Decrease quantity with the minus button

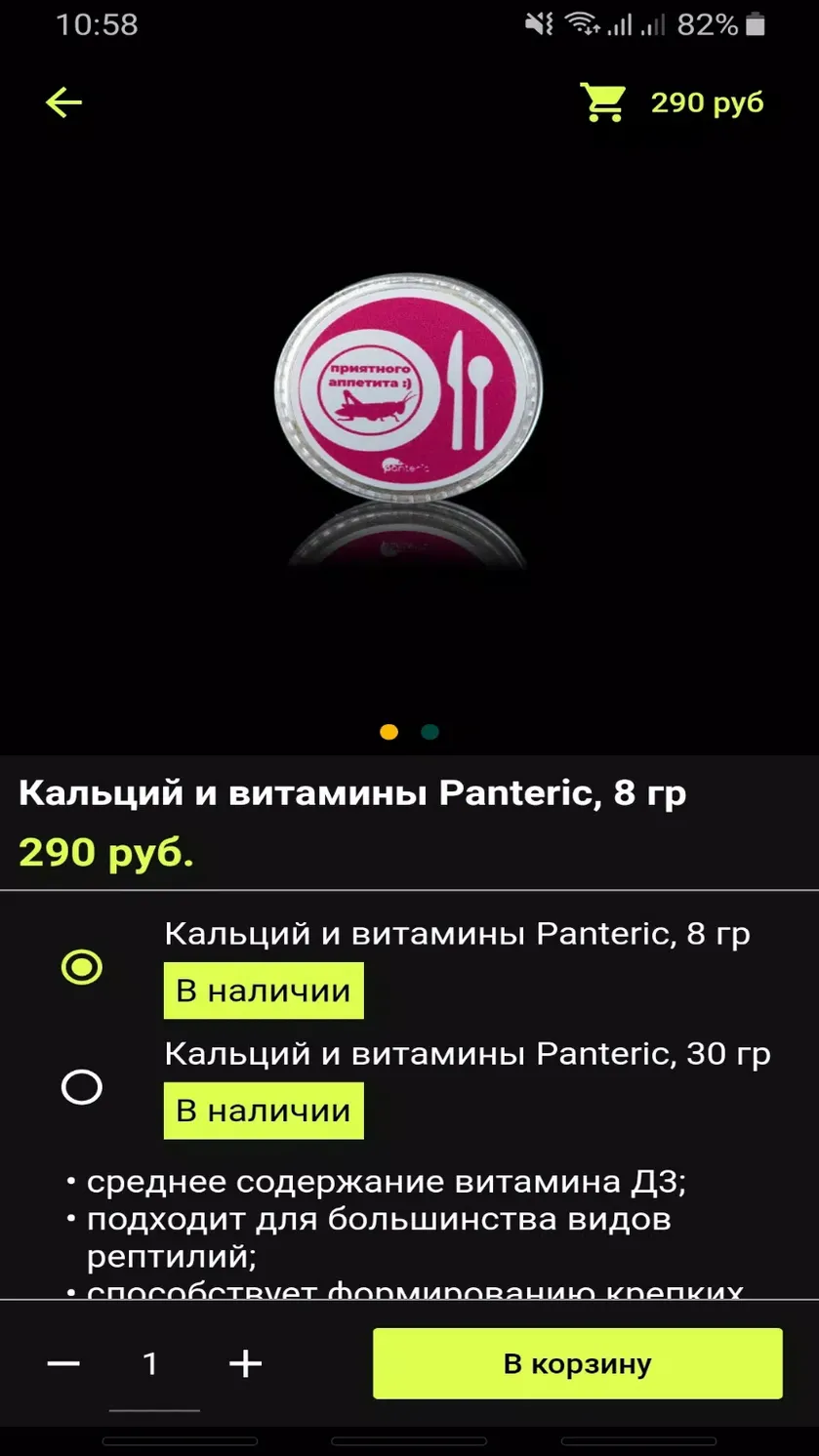63,1363
